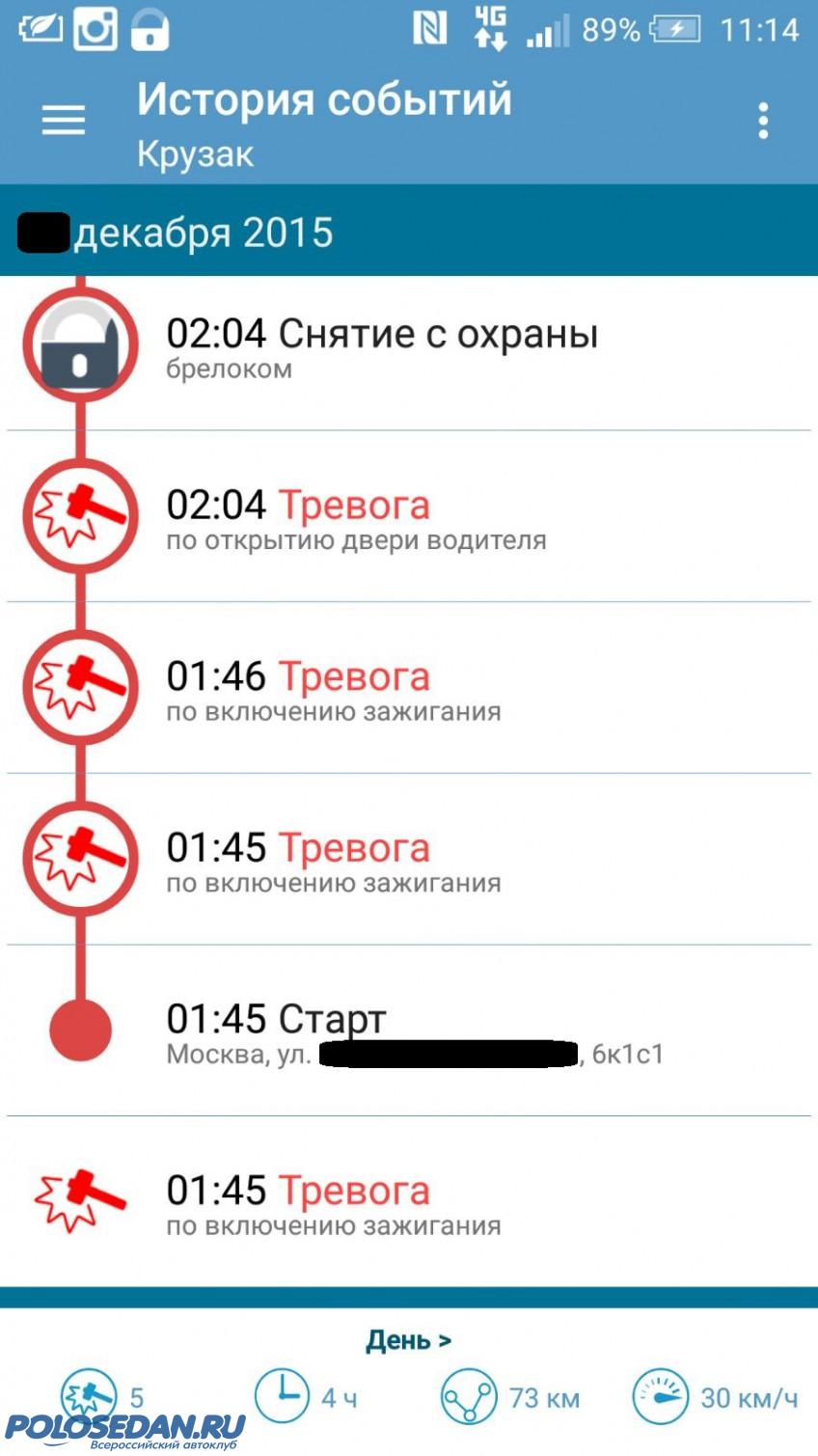The width and height of the screenshot is (818, 1456).
Task: Open the 01:45 Старт trip event
Action: (x=409, y=1030)
